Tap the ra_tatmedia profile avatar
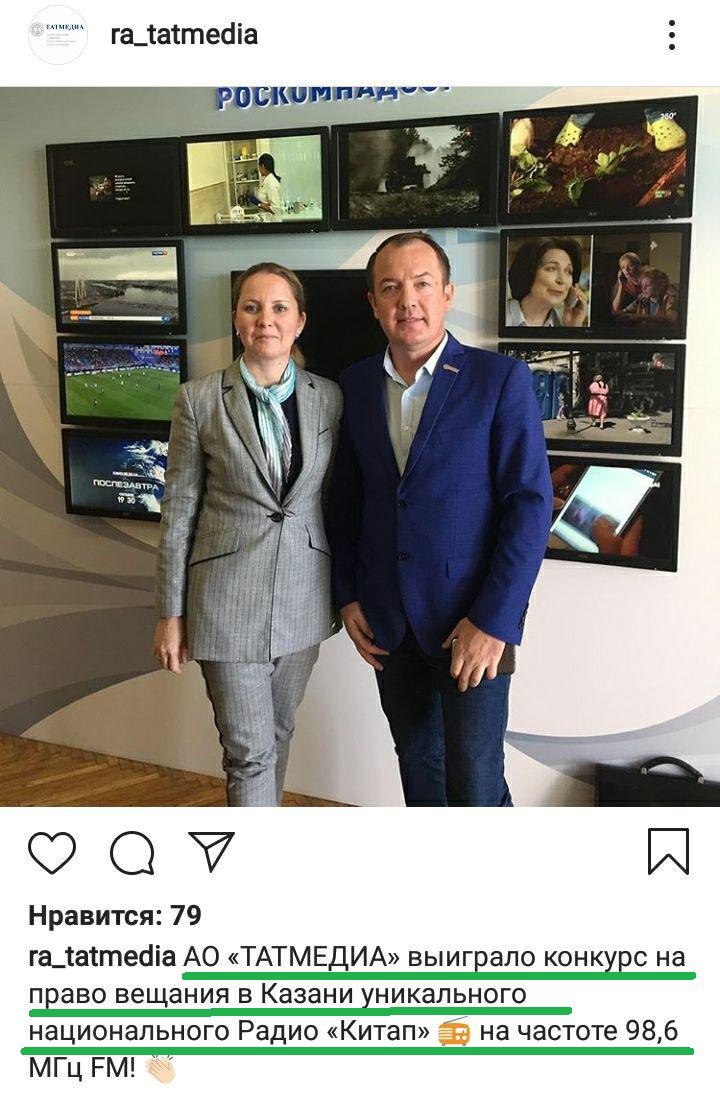The height and width of the screenshot is (1107, 720). (57, 35)
